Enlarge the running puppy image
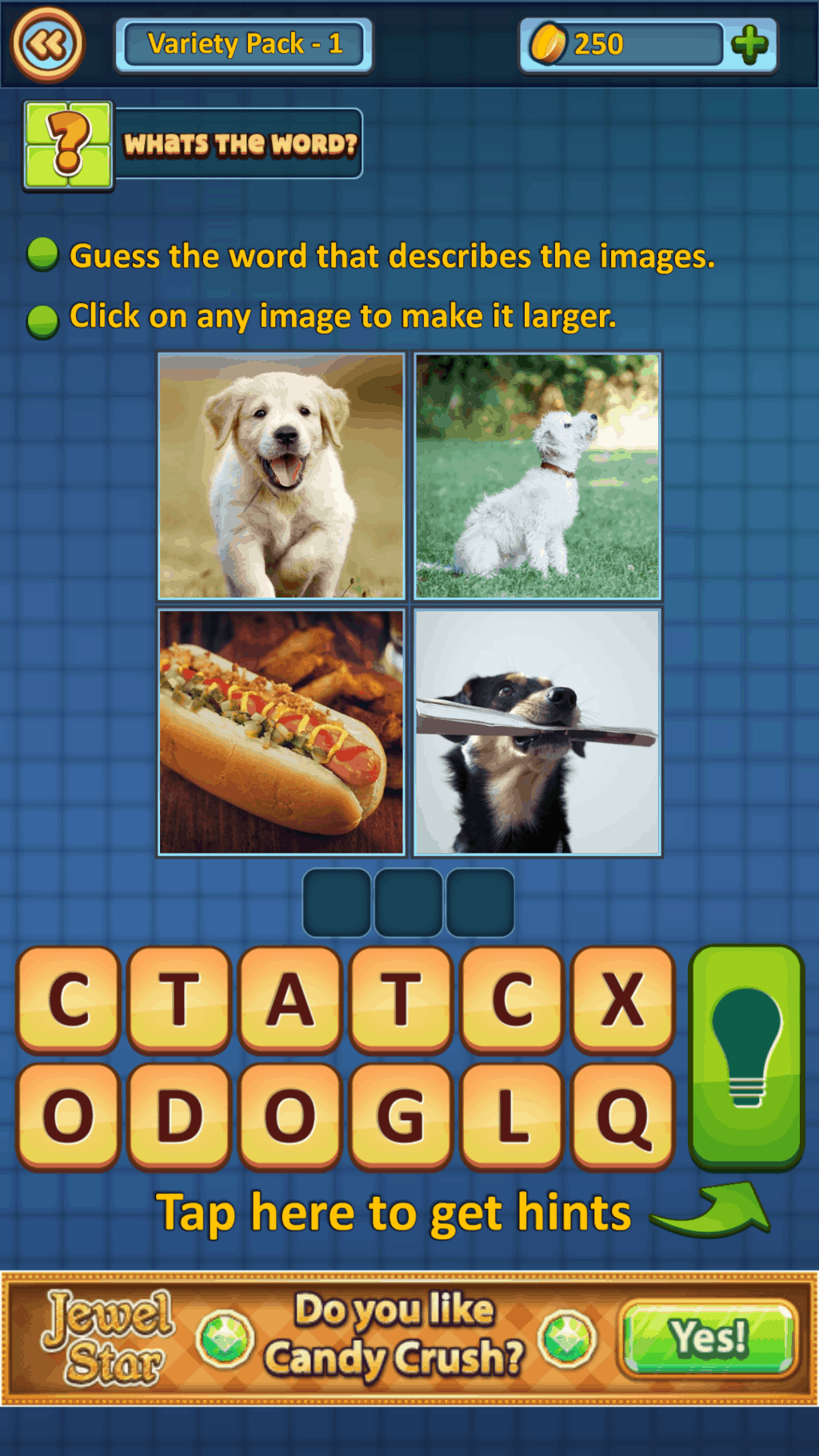Screen dimensions: 819x1456 point(282,476)
